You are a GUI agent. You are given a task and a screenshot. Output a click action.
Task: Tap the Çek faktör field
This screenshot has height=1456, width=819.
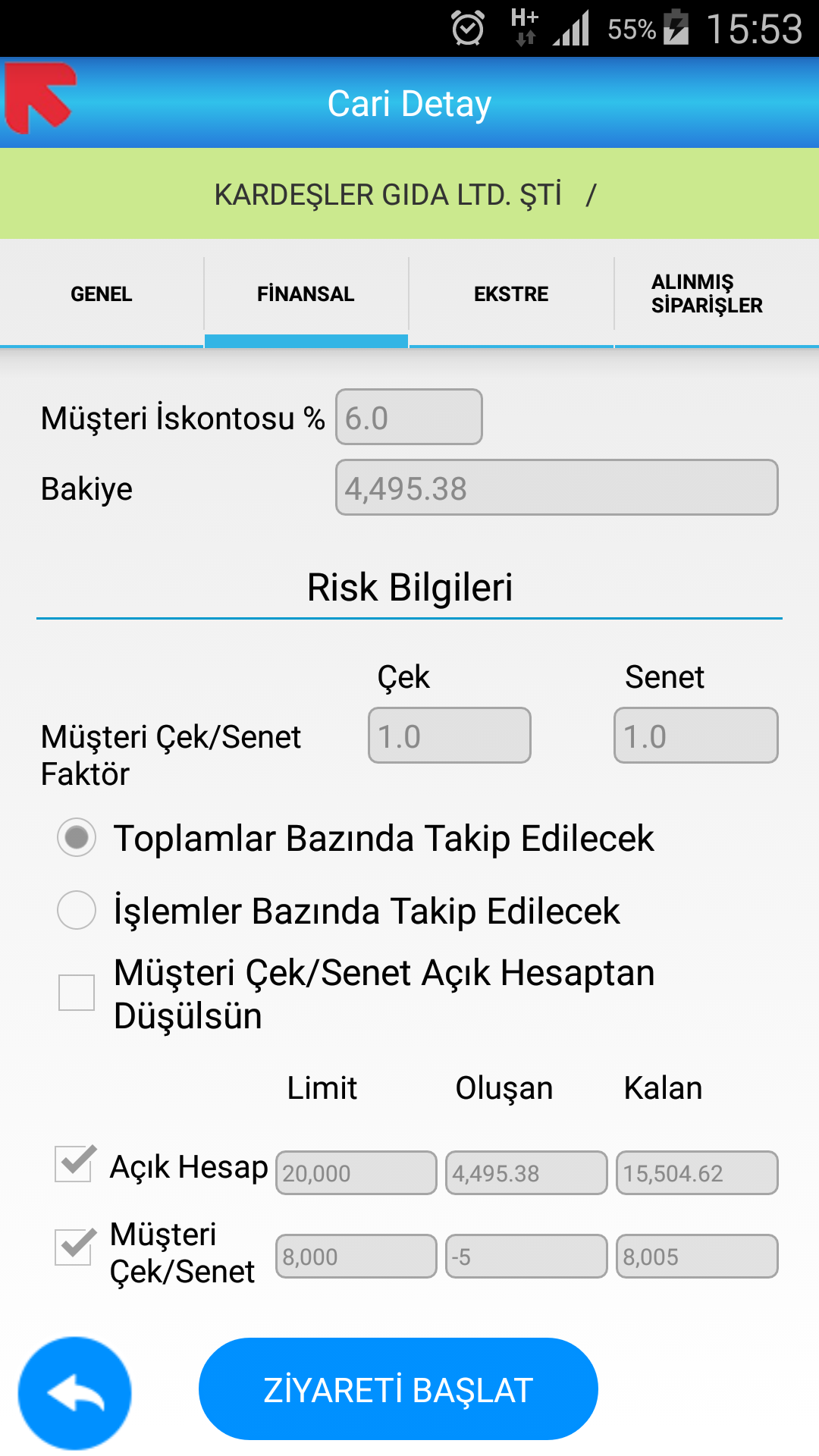[x=450, y=736]
